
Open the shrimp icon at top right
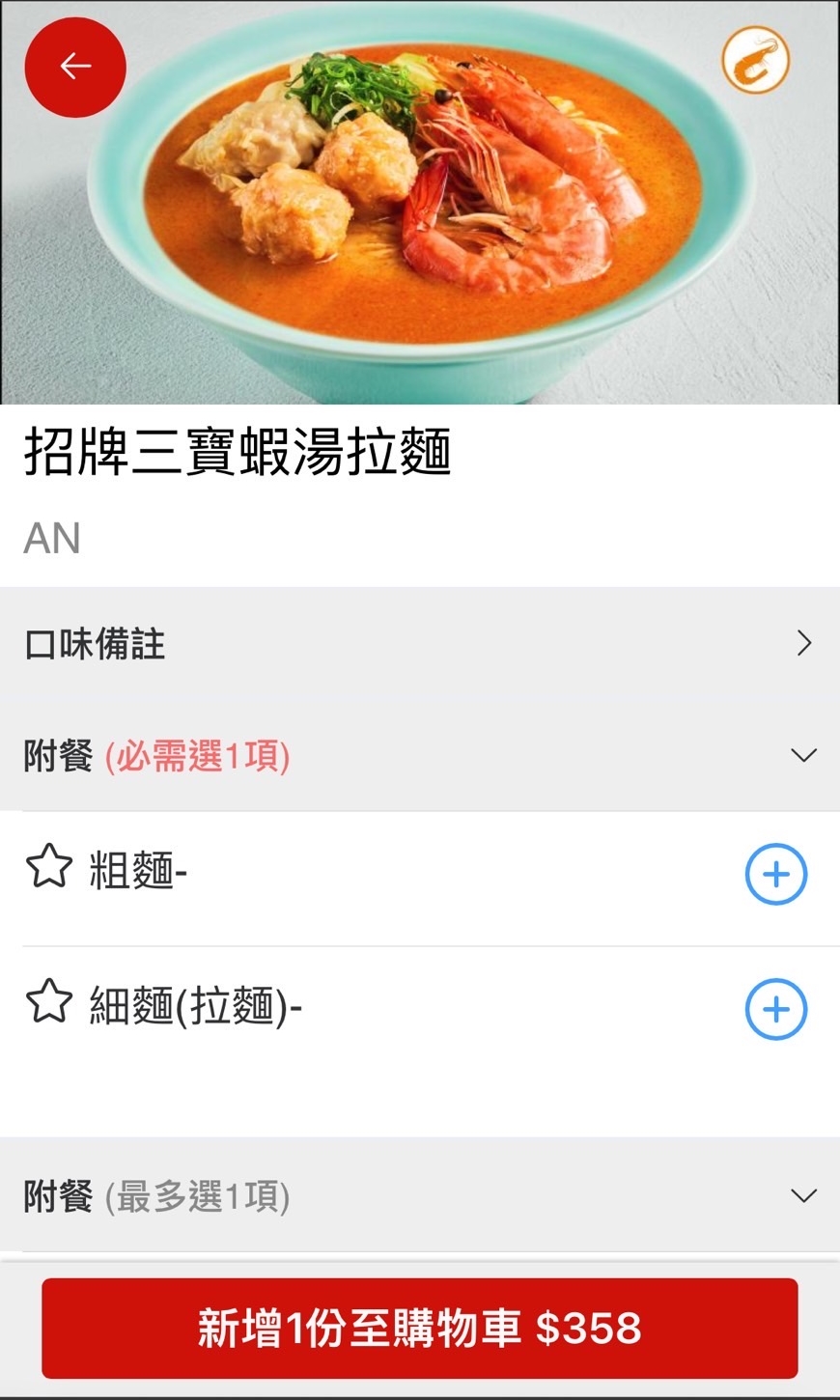[757, 60]
